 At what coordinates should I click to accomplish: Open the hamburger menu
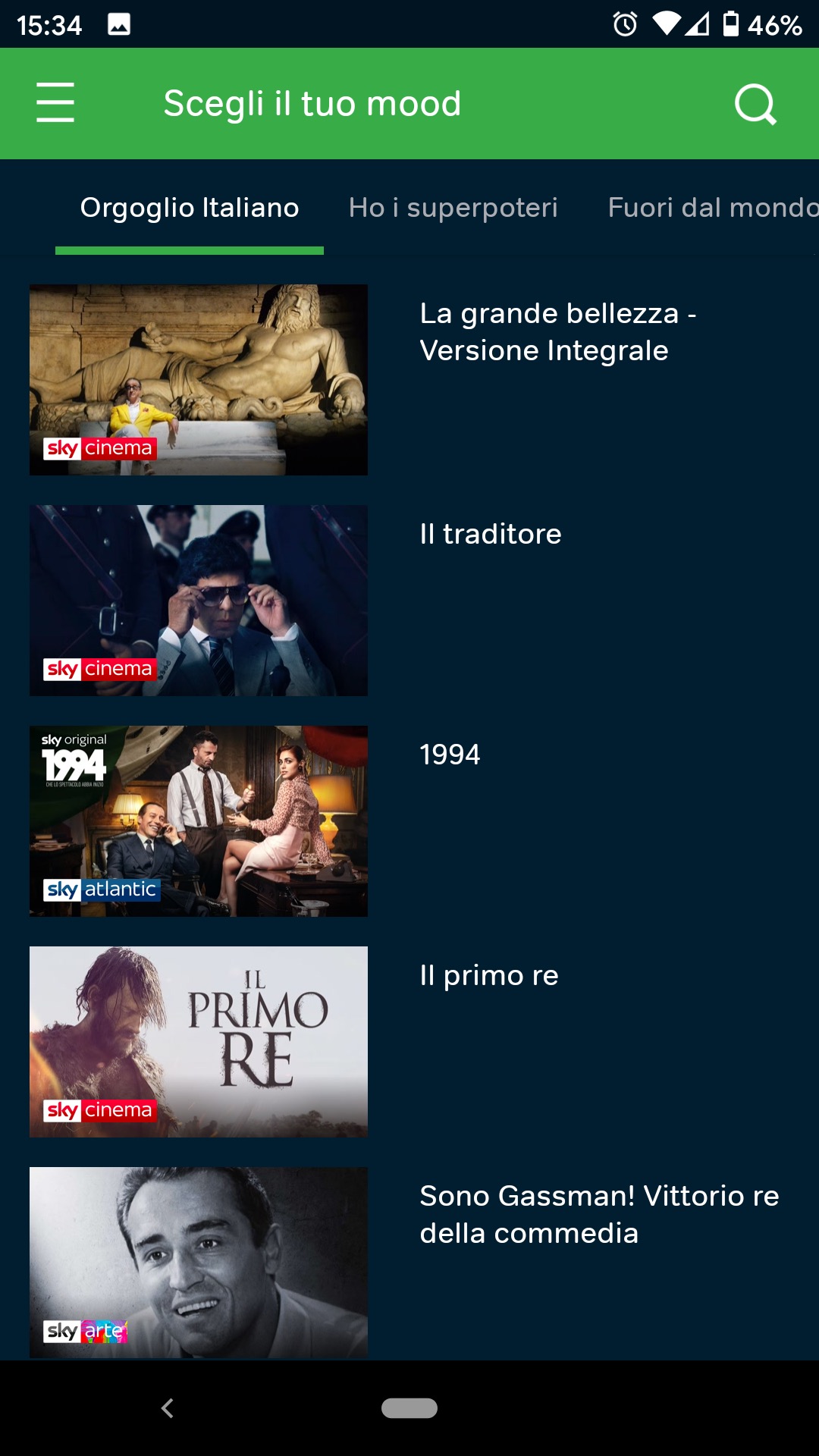pos(55,103)
